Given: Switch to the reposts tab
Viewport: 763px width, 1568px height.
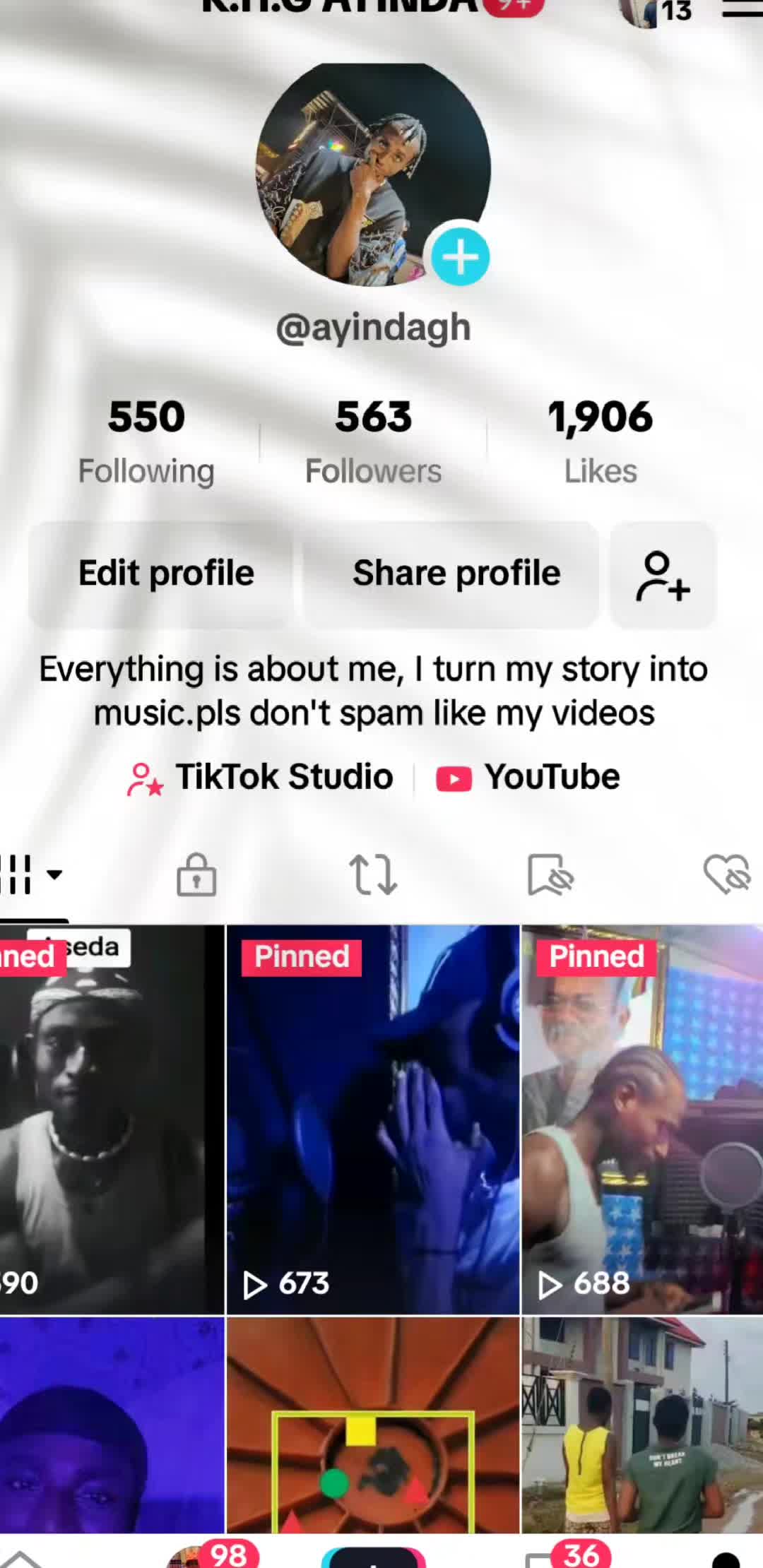Looking at the screenshot, I should click(x=373, y=874).
